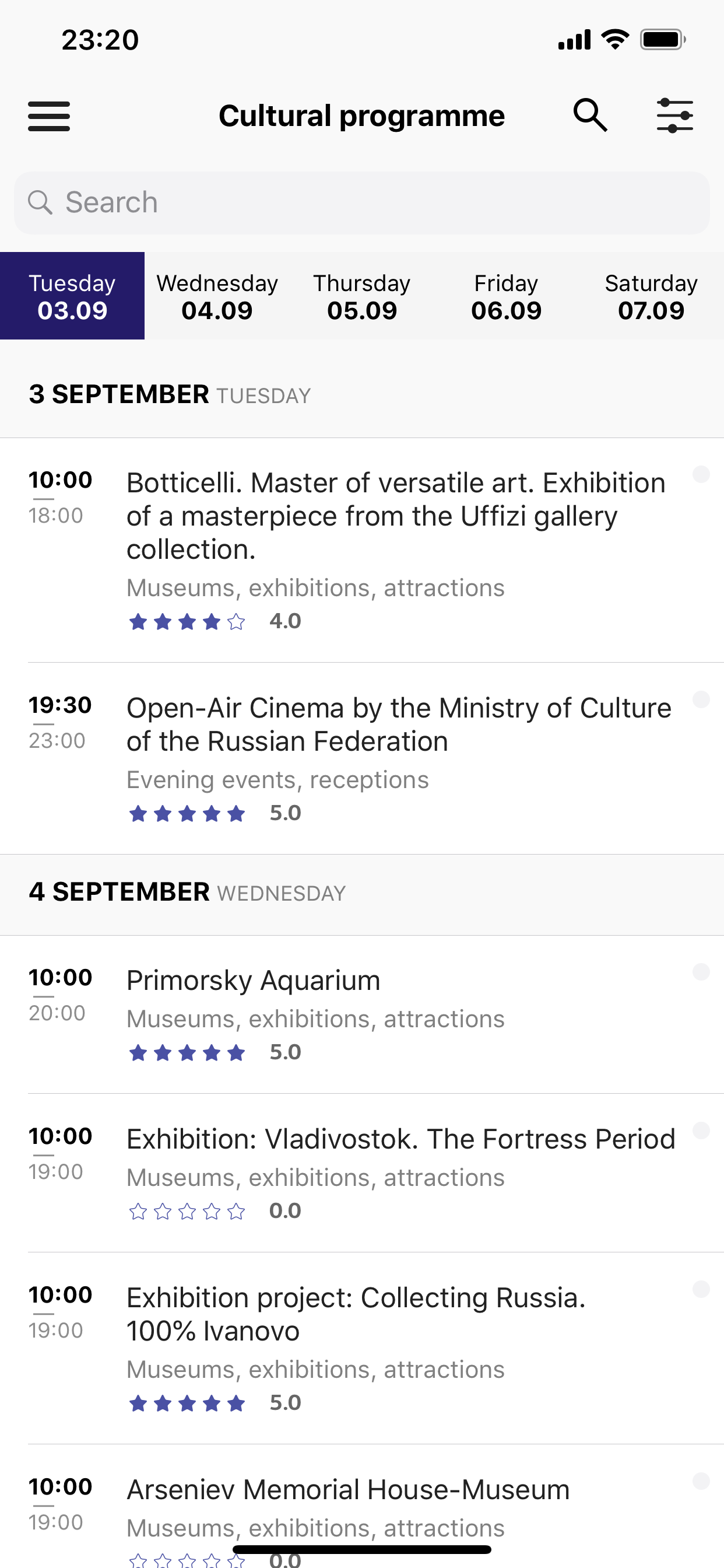The height and width of the screenshot is (1568, 724).
Task: Go to the Friday 06.09 tab
Action: tap(506, 296)
